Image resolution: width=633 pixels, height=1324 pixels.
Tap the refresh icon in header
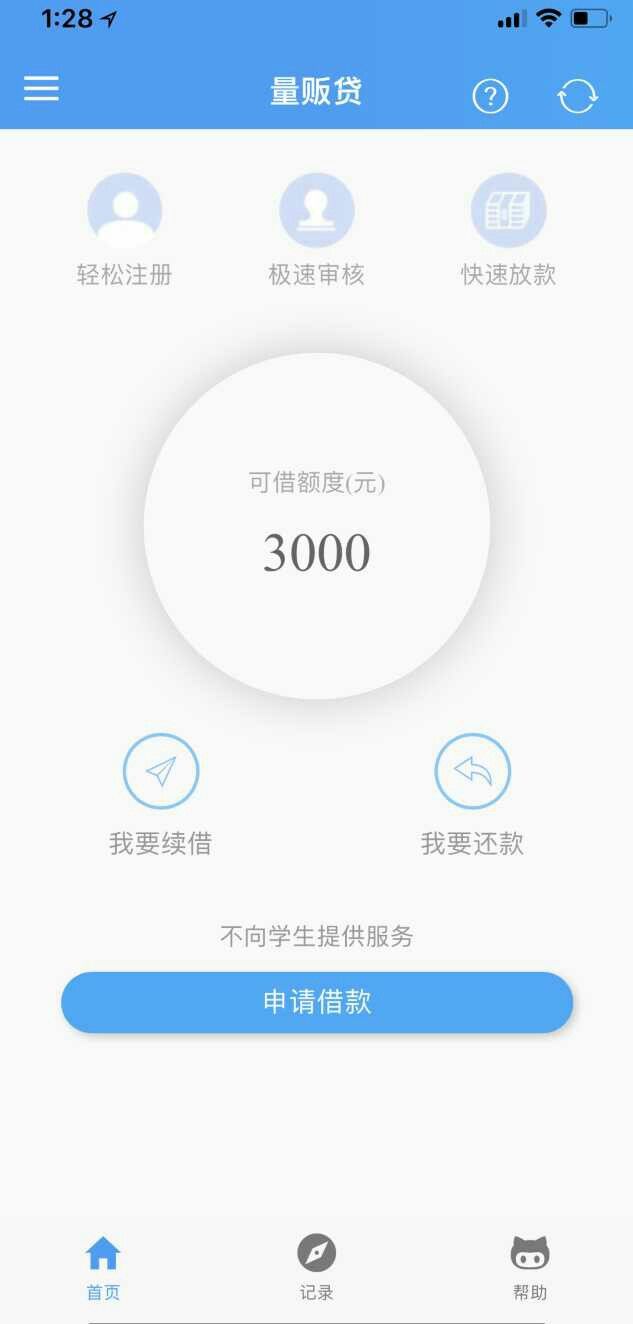577,96
